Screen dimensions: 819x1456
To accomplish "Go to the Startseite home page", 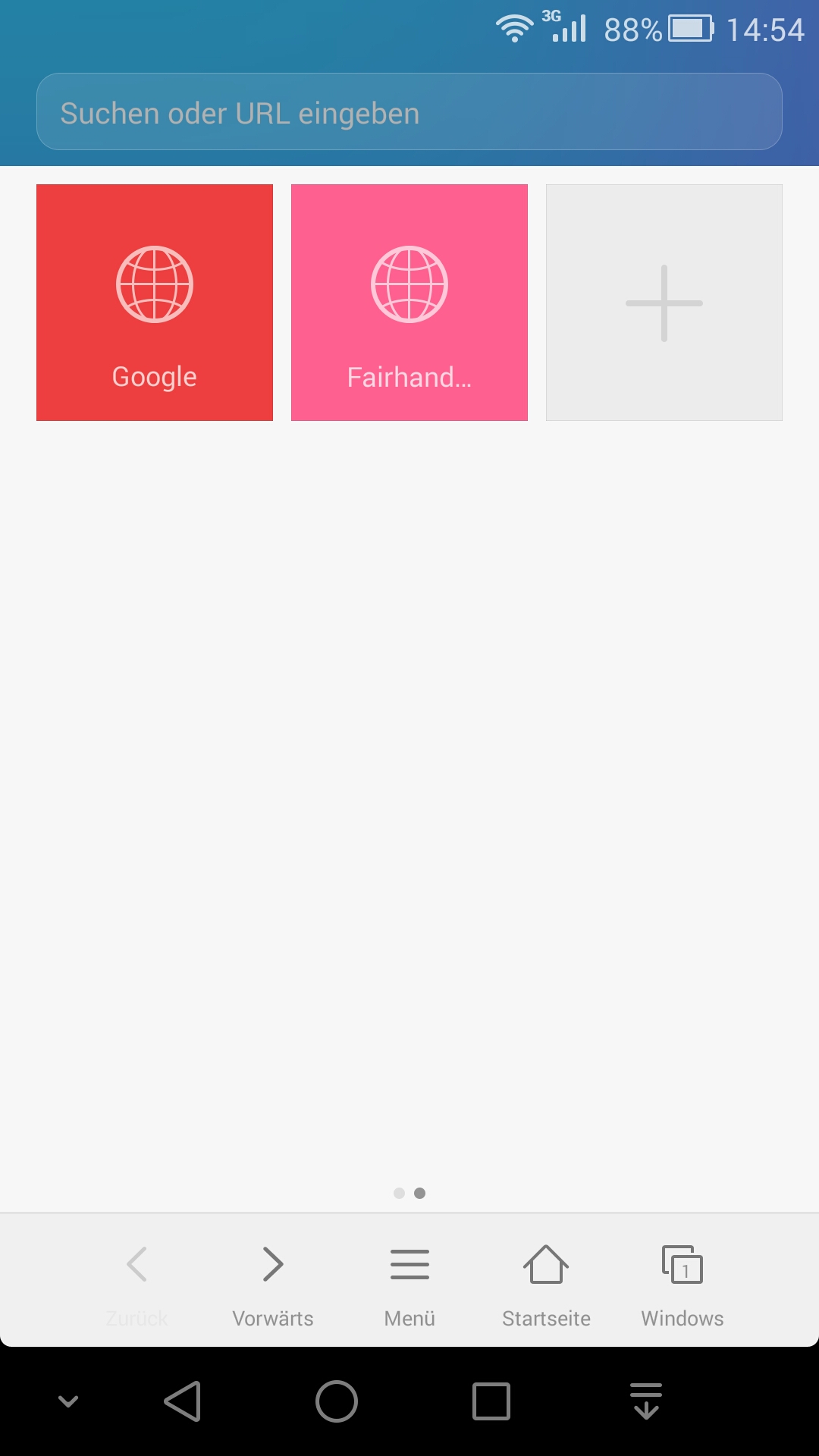I will tap(546, 1283).
